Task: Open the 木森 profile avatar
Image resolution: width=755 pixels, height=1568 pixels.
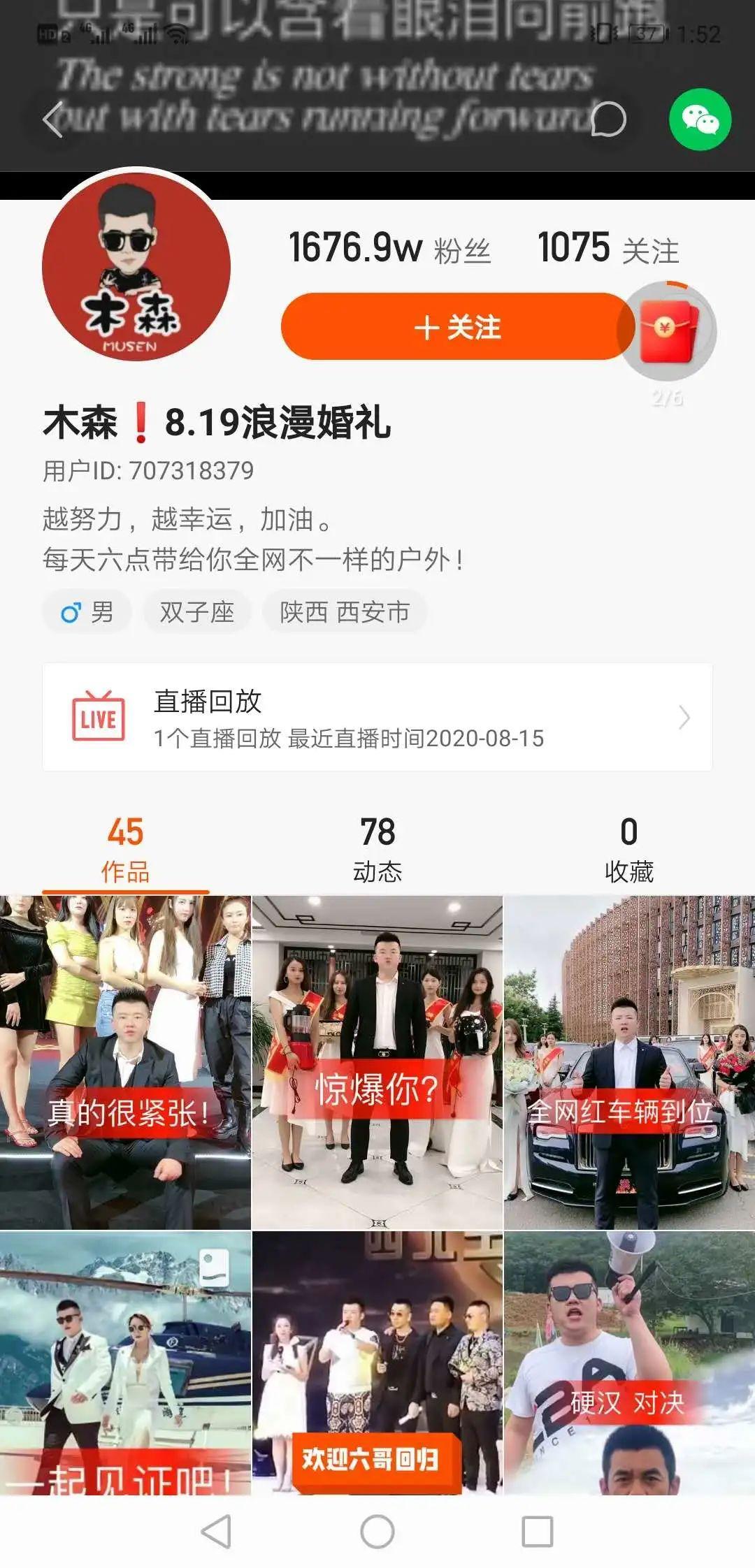Action: pos(136,268)
